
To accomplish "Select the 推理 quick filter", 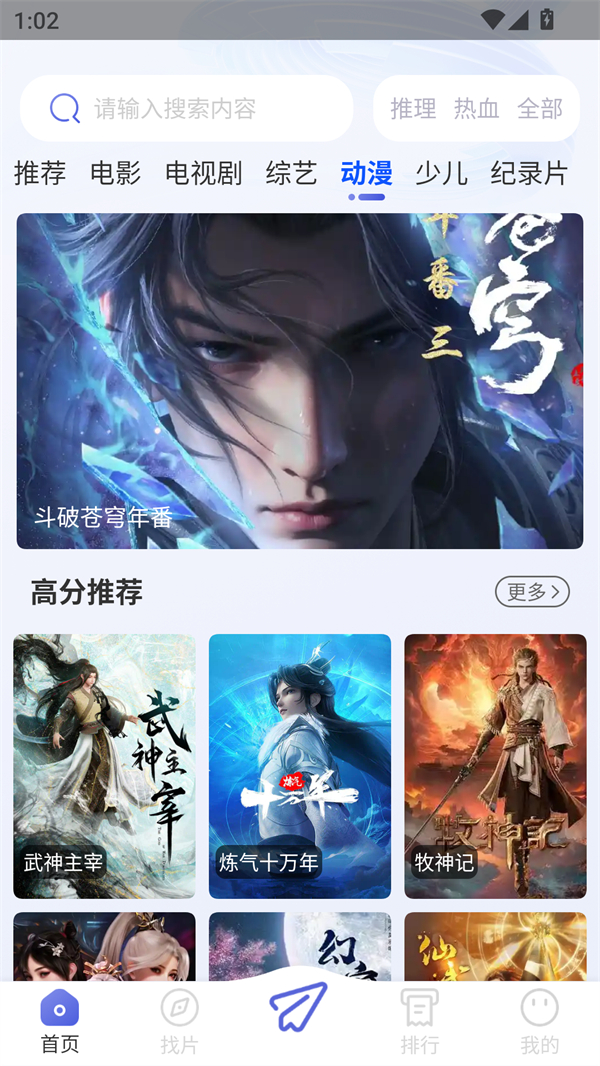I will click(413, 108).
